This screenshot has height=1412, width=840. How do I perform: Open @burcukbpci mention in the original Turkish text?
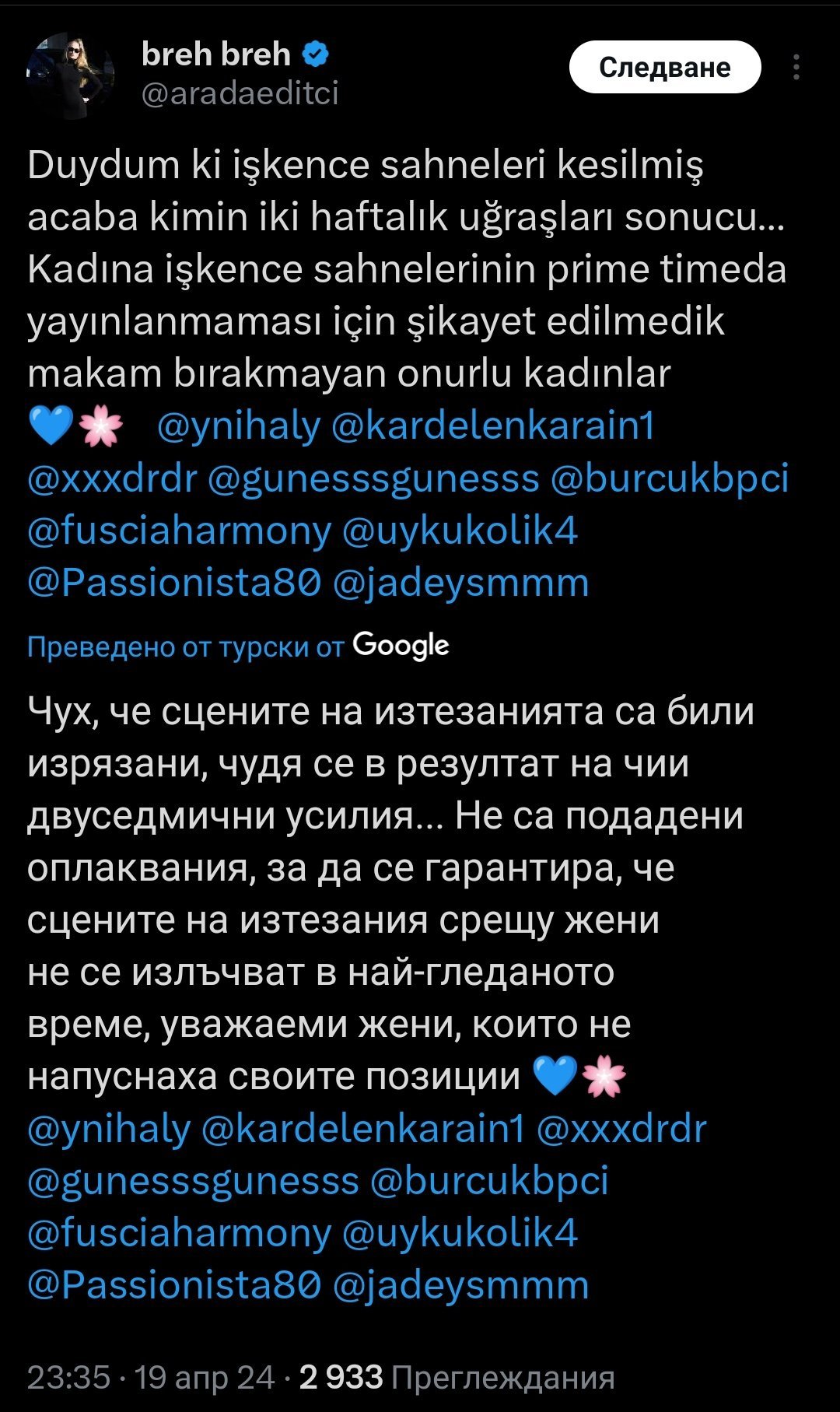(x=670, y=478)
